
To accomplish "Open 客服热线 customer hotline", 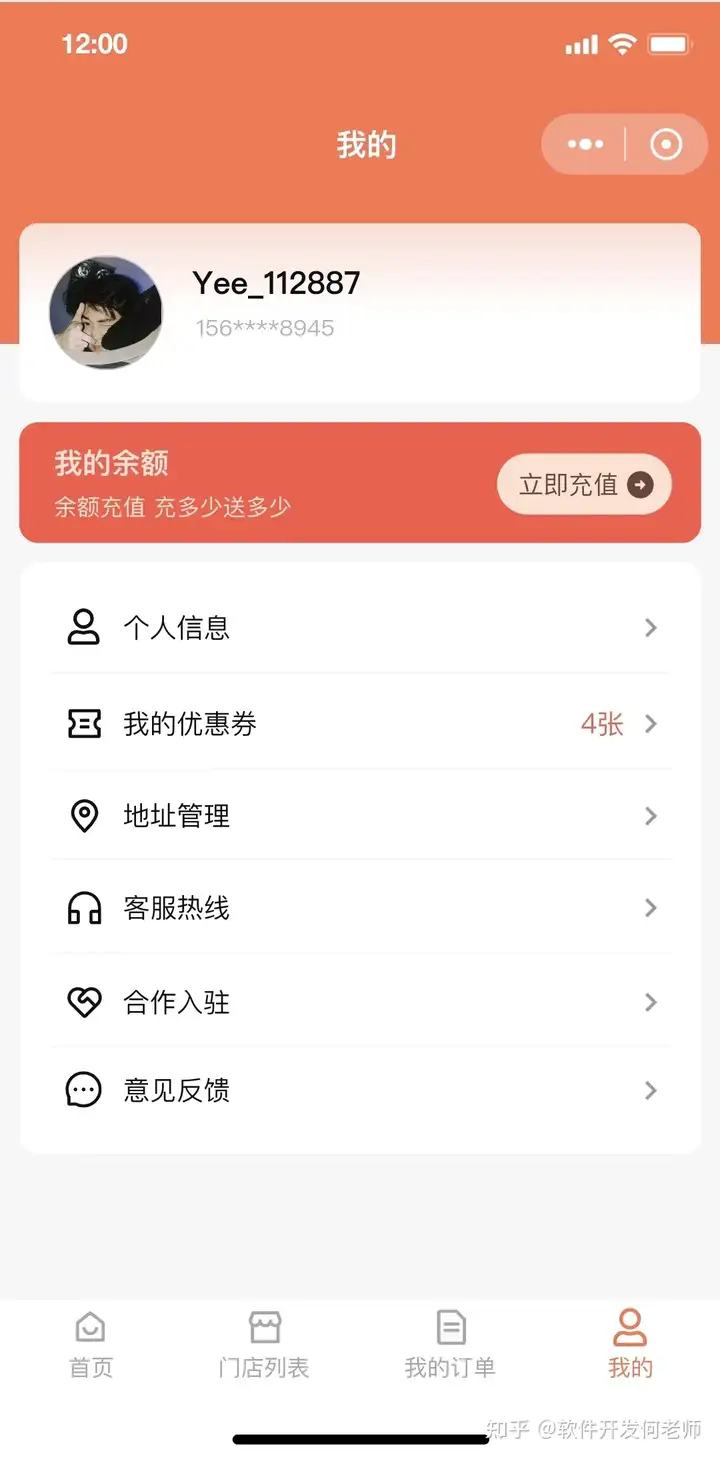I will coord(360,908).
